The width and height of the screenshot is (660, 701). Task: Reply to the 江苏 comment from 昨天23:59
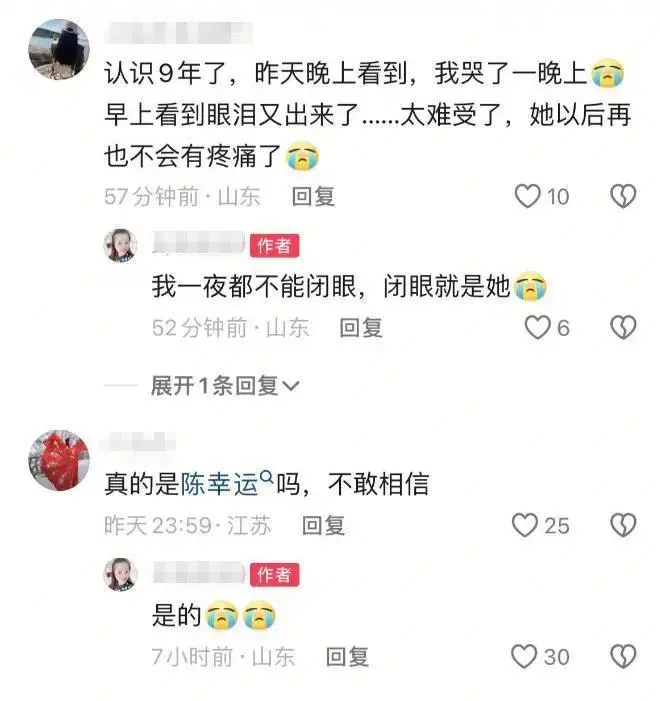tap(323, 524)
